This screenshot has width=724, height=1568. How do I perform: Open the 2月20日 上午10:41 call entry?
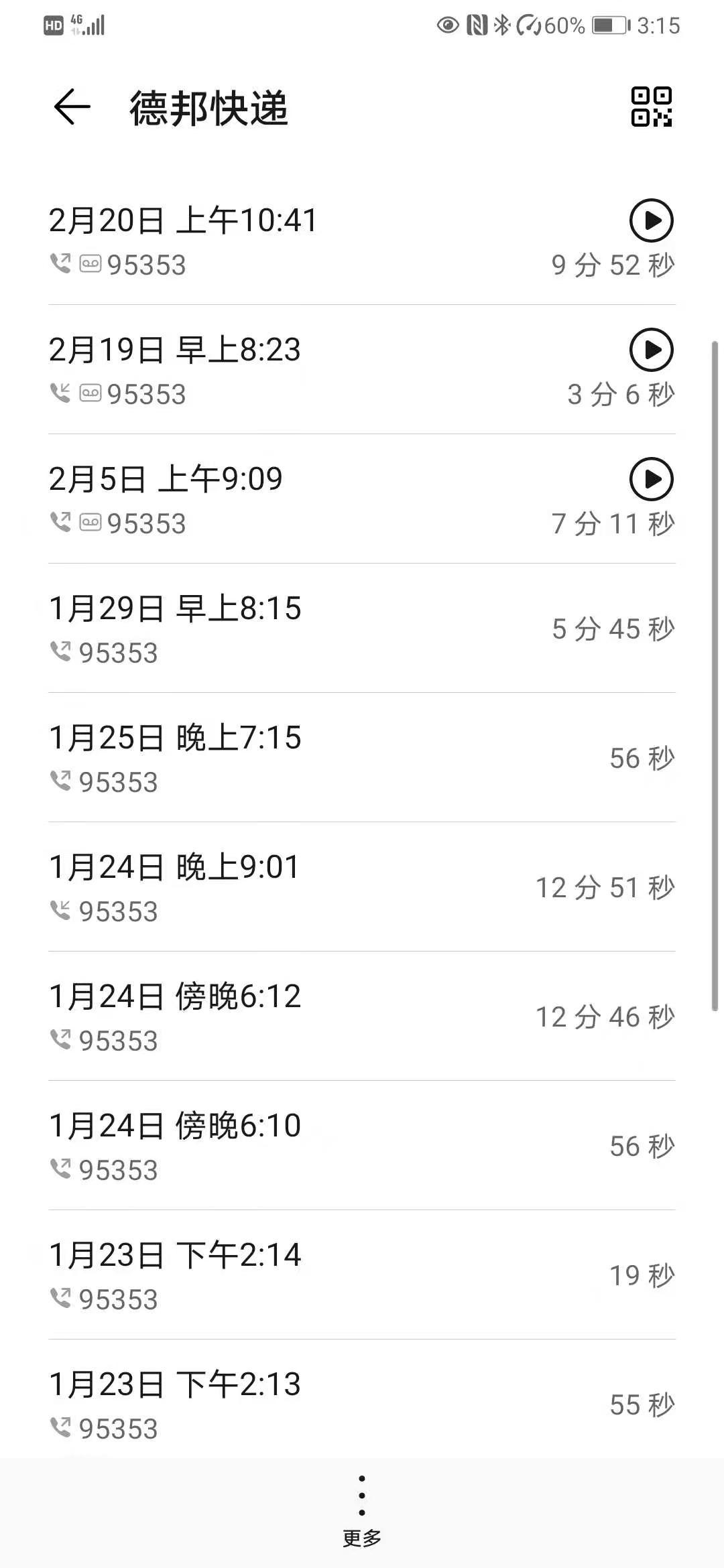point(302,241)
